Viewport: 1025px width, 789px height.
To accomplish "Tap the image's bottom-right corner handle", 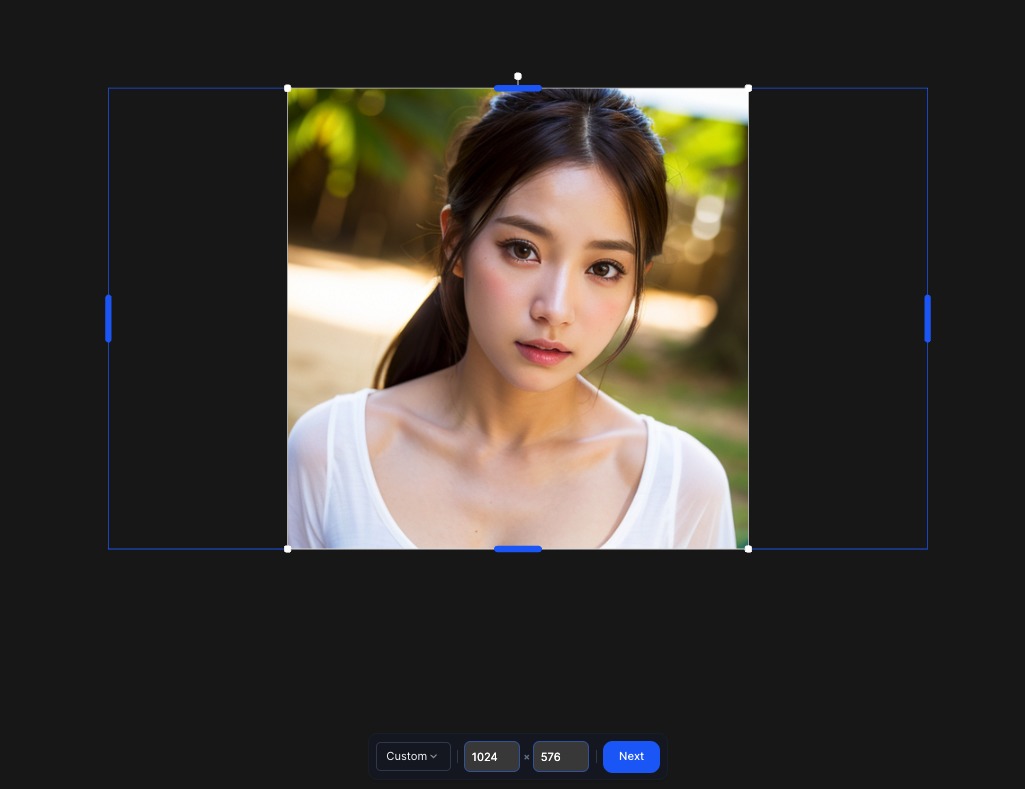I will point(748,549).
